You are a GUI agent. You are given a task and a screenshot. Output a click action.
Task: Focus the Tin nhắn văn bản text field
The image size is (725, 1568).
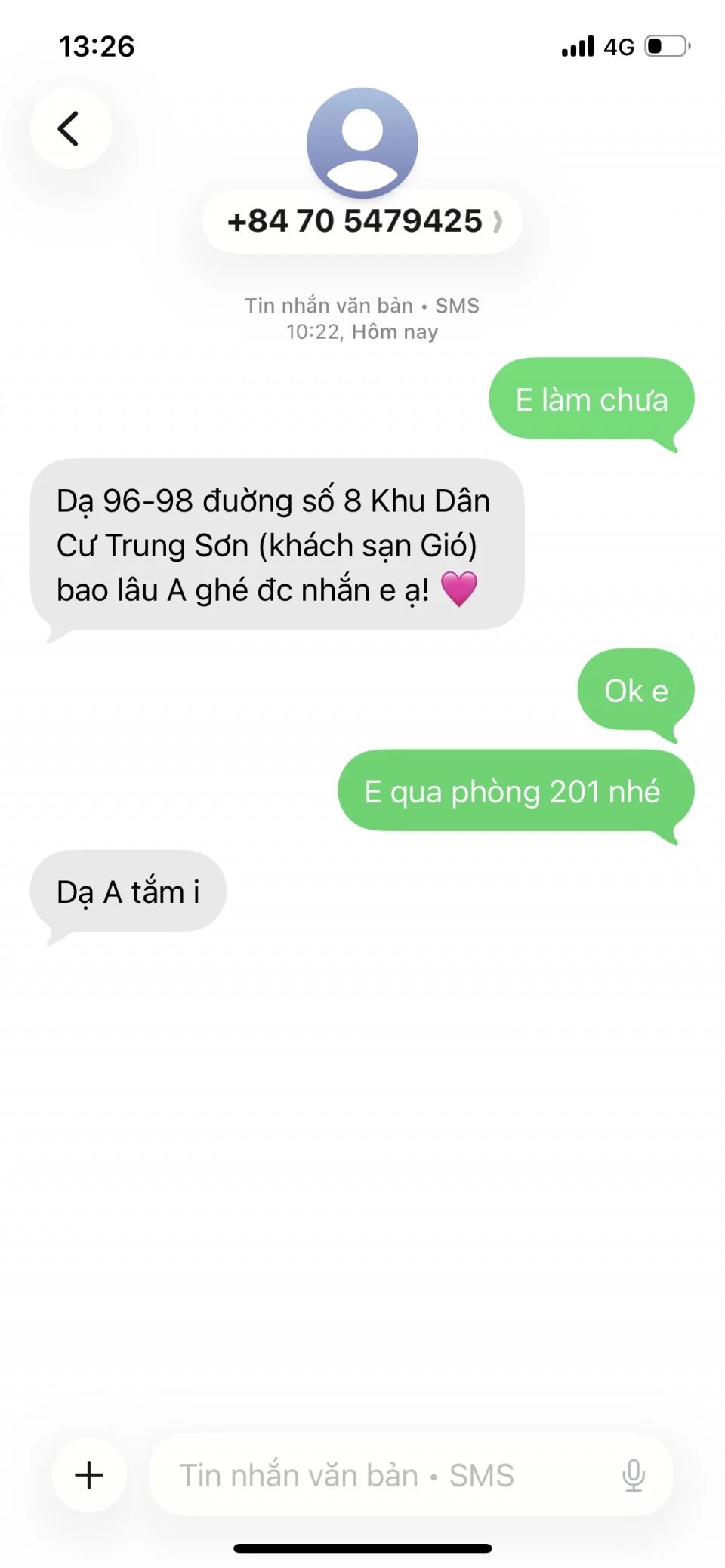(x=378, y=1474)
